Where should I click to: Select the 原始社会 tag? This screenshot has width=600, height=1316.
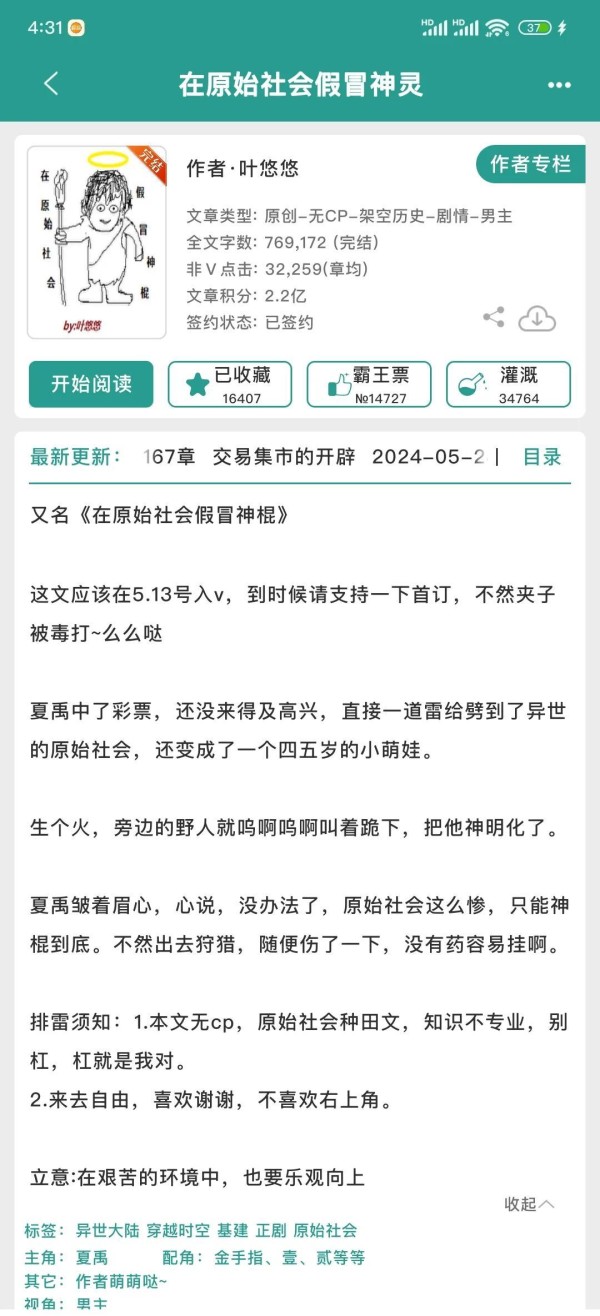(324, 1231)
